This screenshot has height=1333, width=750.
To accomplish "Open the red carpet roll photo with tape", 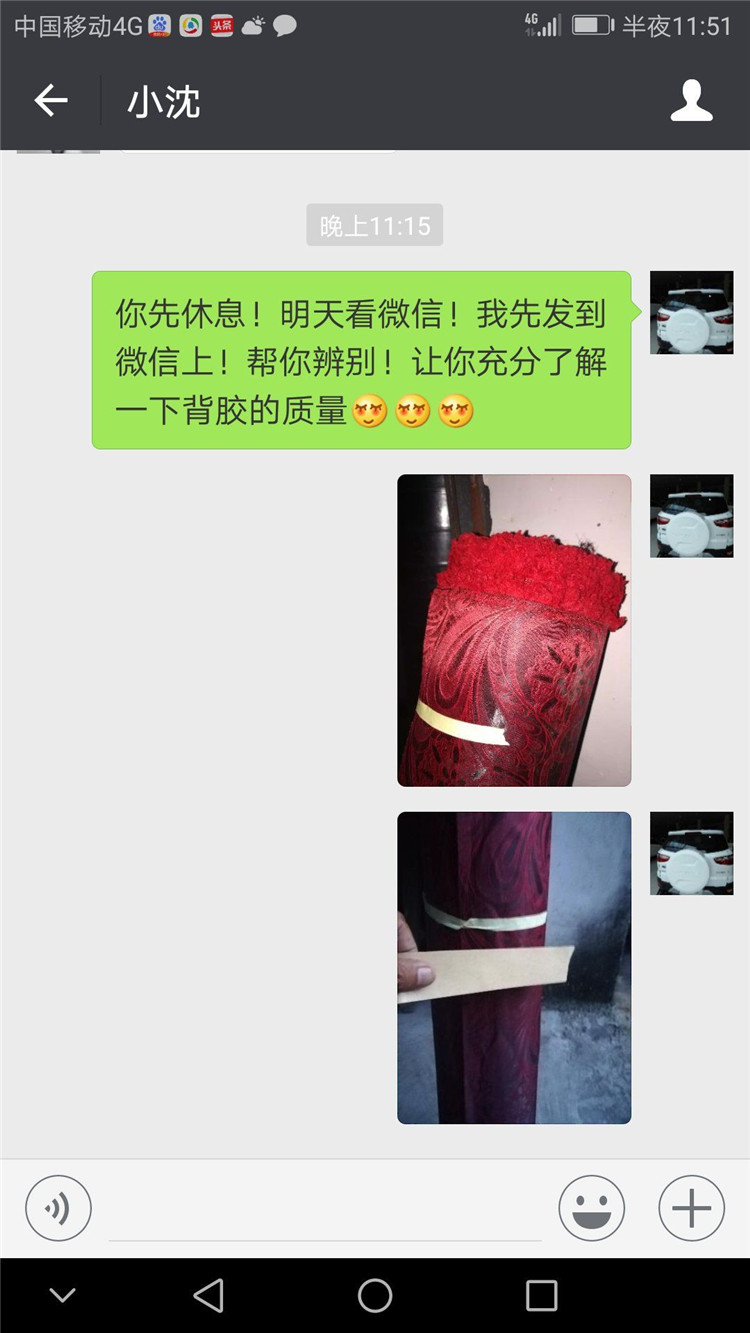I will (x=513, y=627).
